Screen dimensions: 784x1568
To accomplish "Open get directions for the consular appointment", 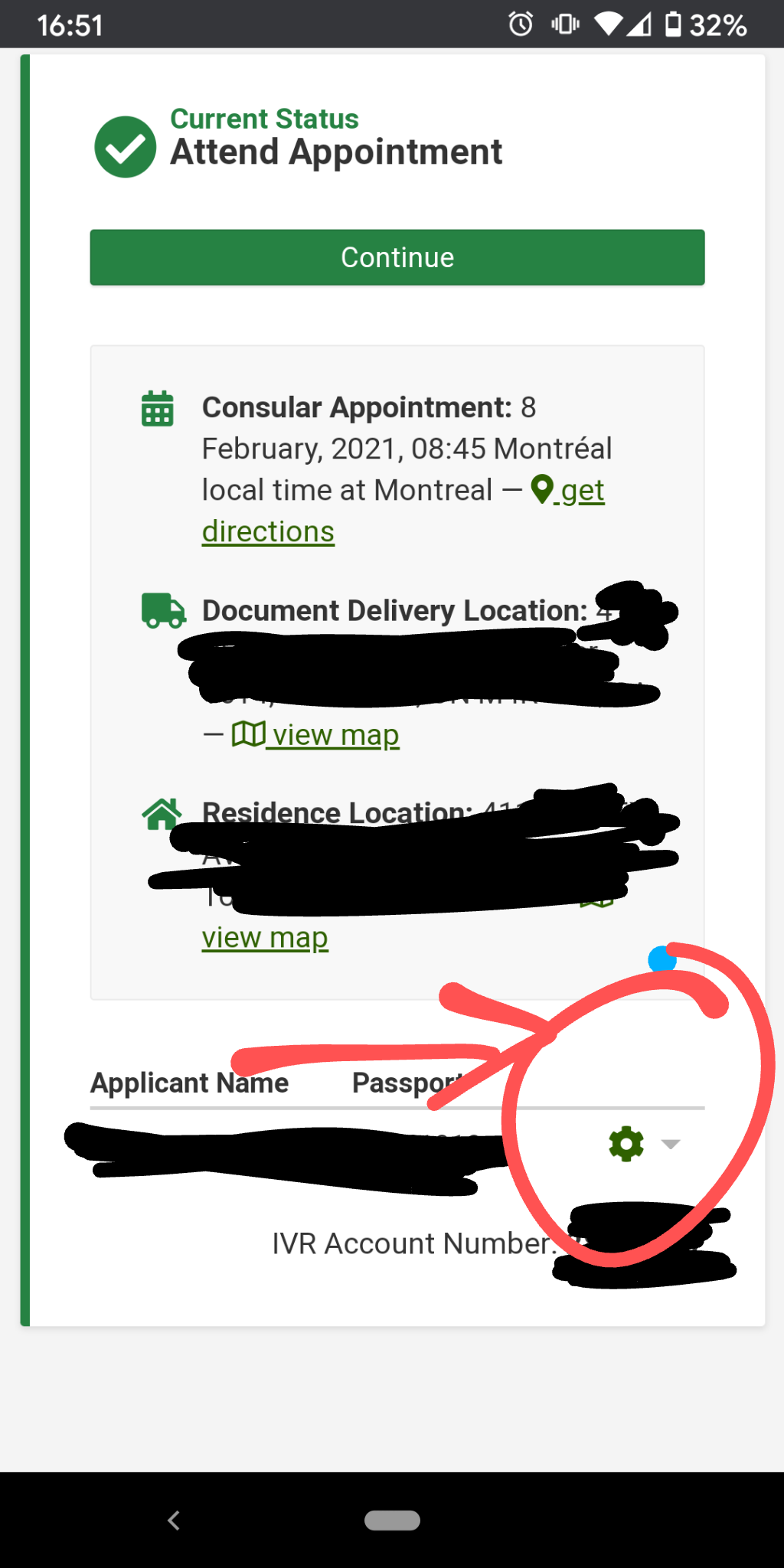I will 569,491.
